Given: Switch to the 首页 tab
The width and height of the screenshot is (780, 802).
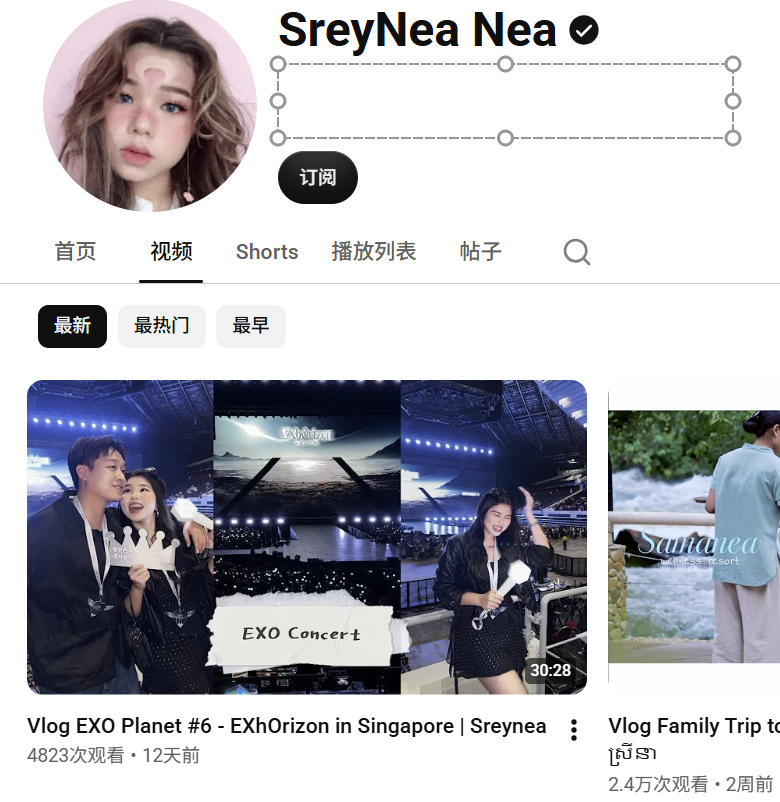Looking at the screenshot, I should pos(75,252).
